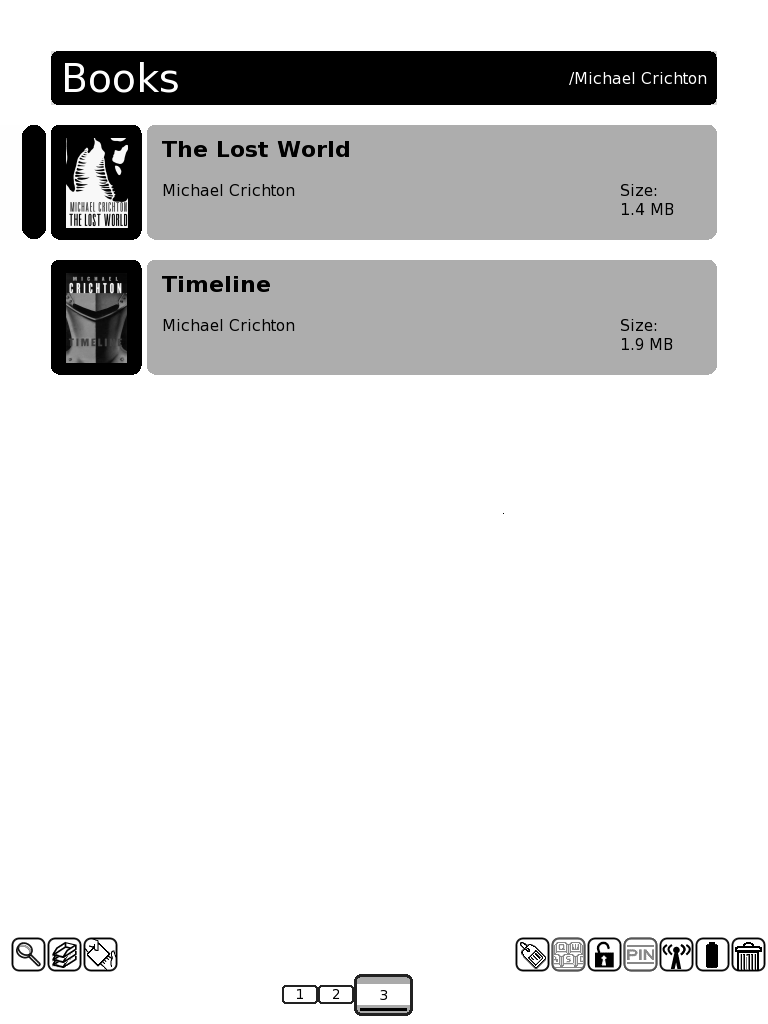Open the PIN settings icon

640,954
